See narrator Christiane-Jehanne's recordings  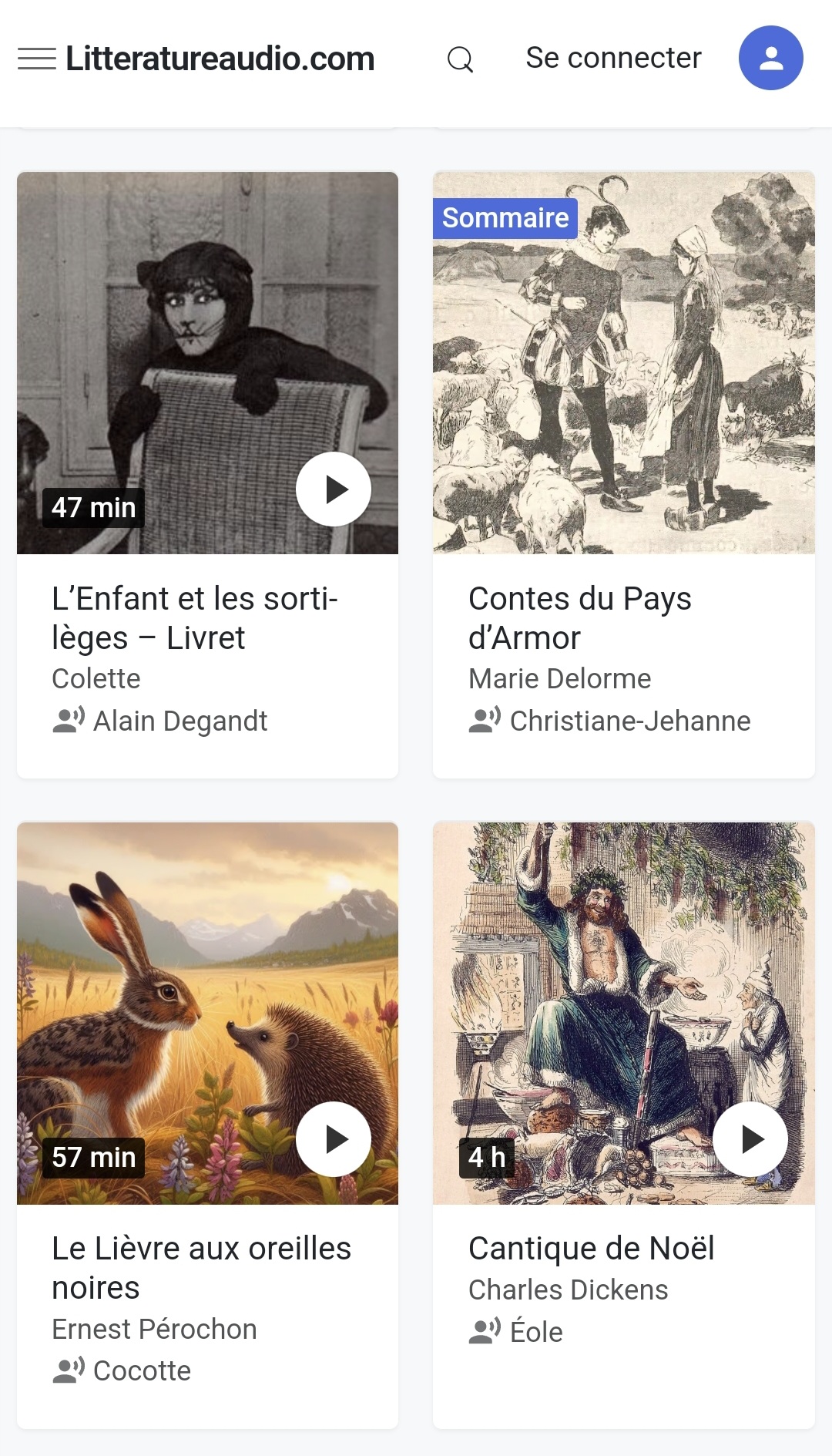click(630, 721)
